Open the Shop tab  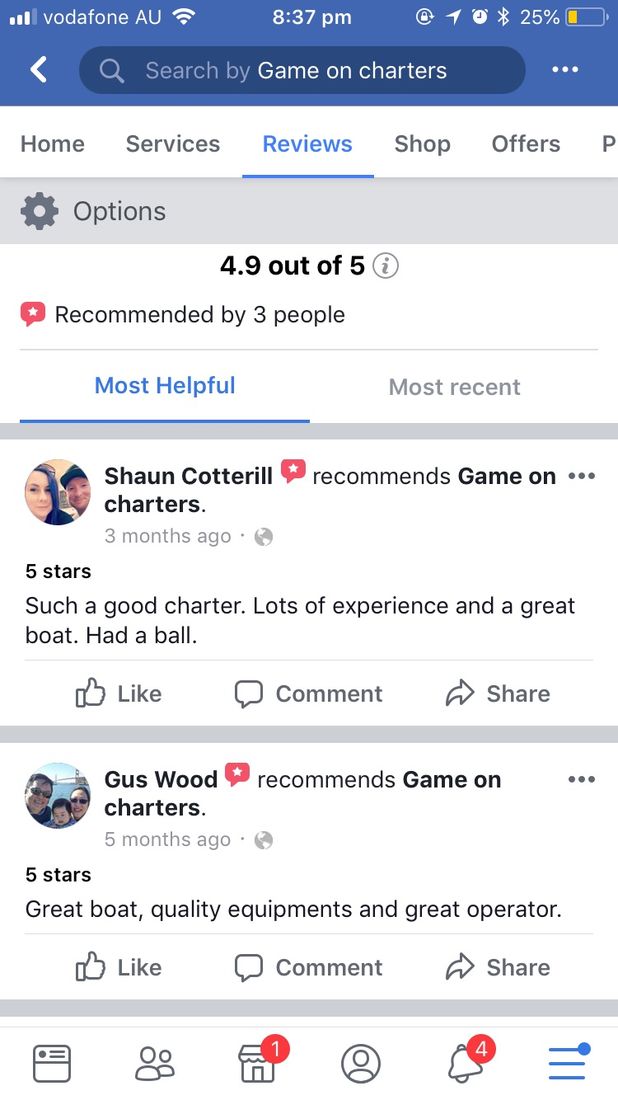422,143
